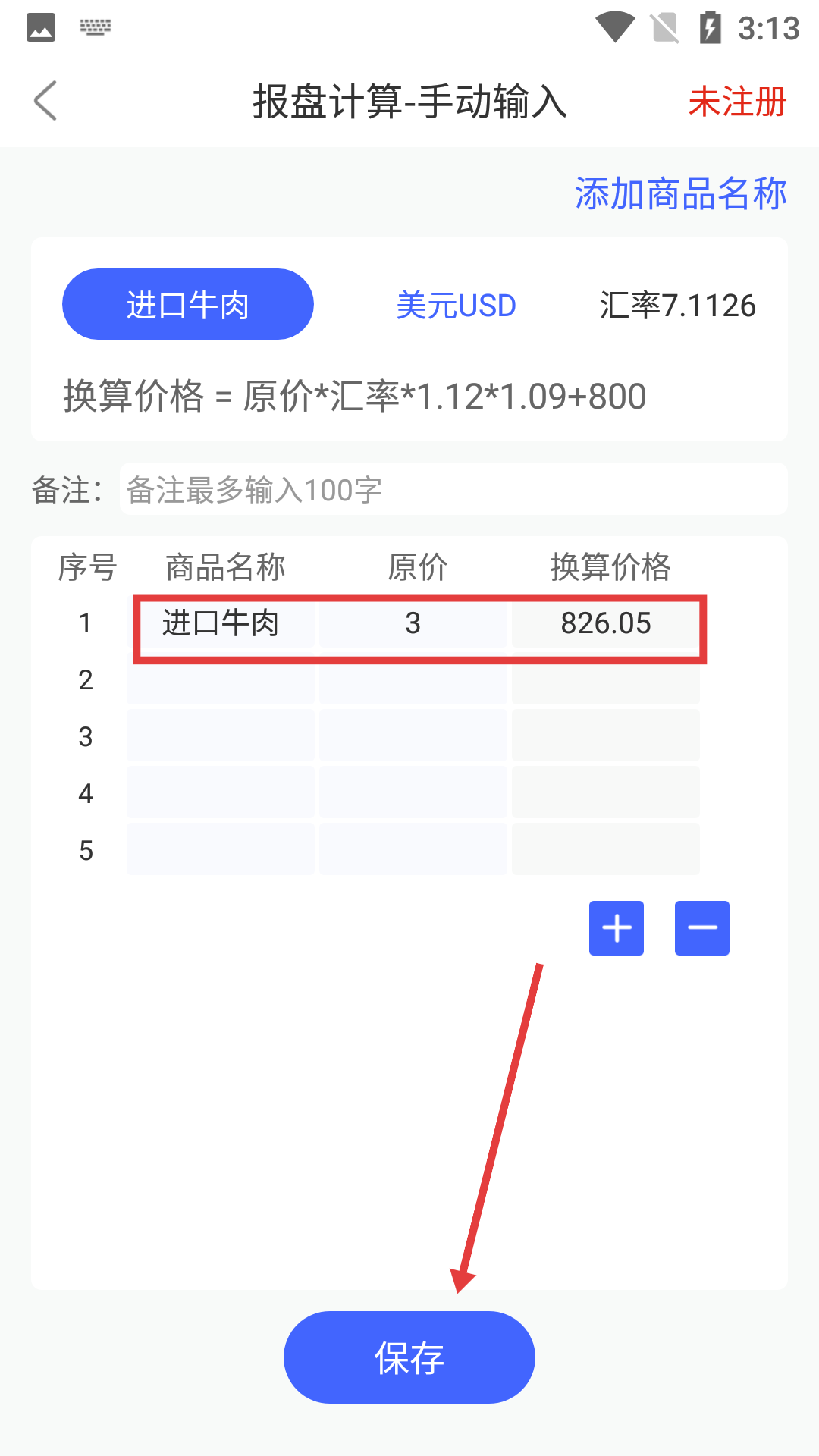Image resolution: width=819 pixels, height=1456 pixels.
Task: Tap the 原价 field in row 2
Action: click(x=413, y=680)
